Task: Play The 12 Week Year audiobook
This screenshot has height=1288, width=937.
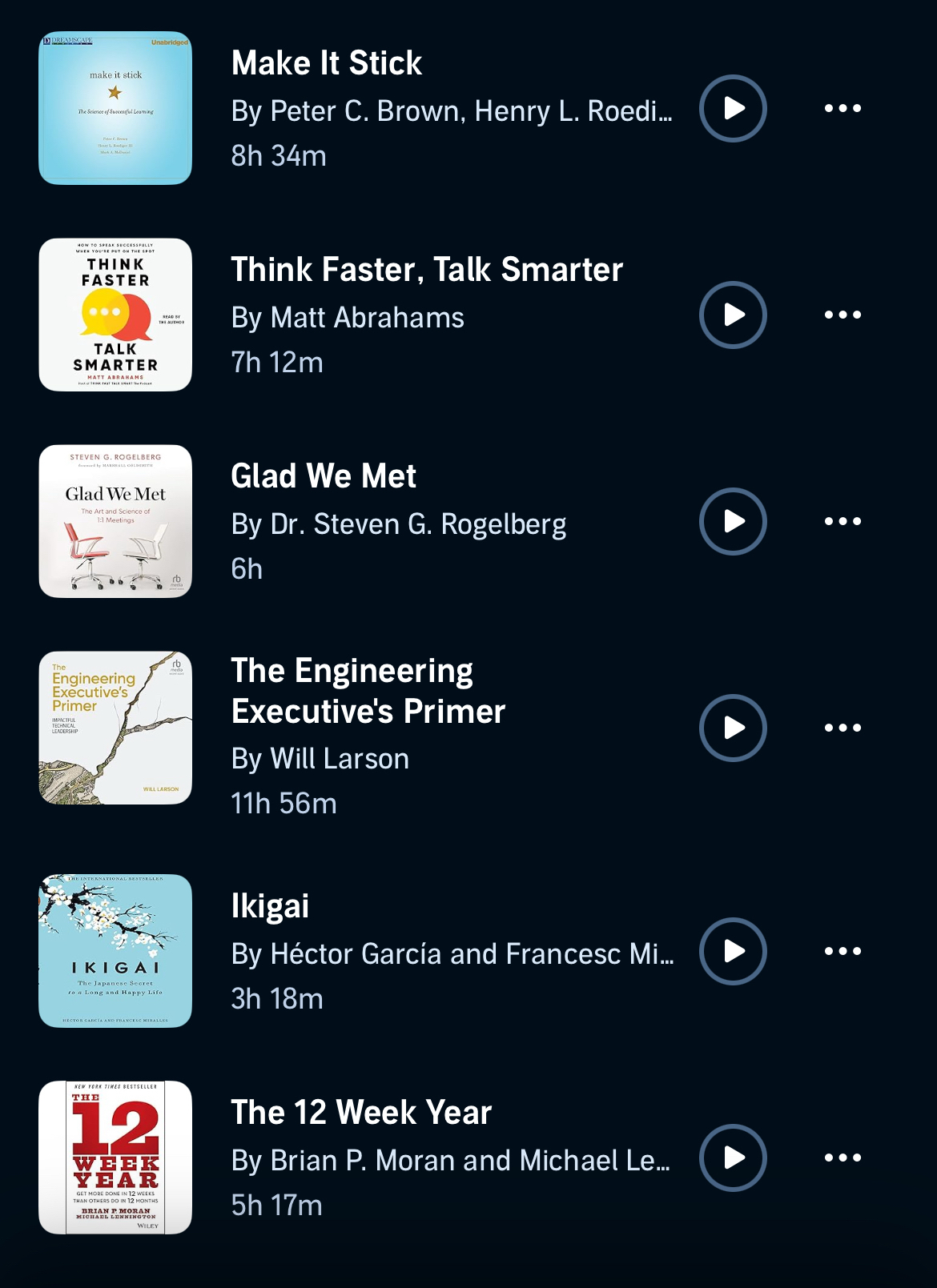Action: [x=733, y=1158]
